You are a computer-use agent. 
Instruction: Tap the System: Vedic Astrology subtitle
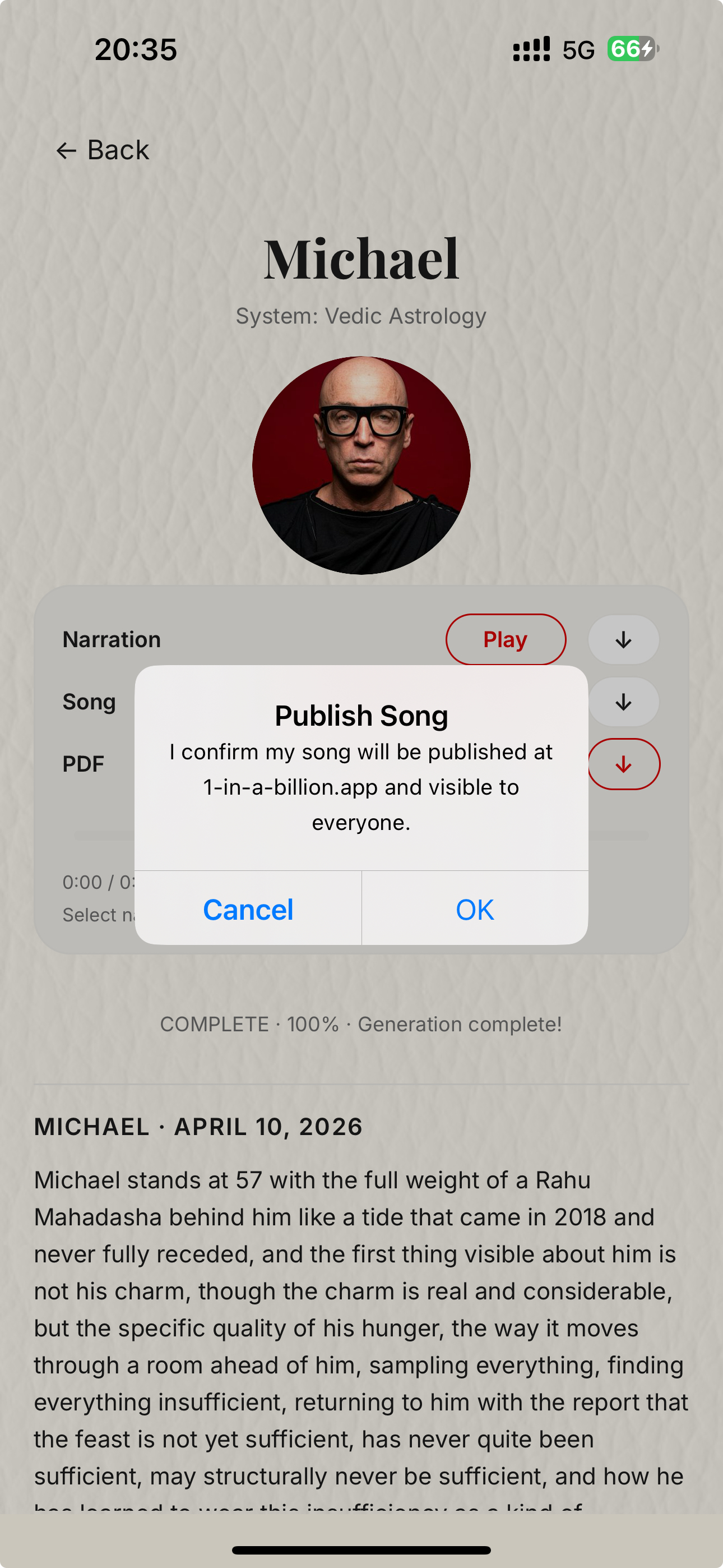[x=361, y=316]
